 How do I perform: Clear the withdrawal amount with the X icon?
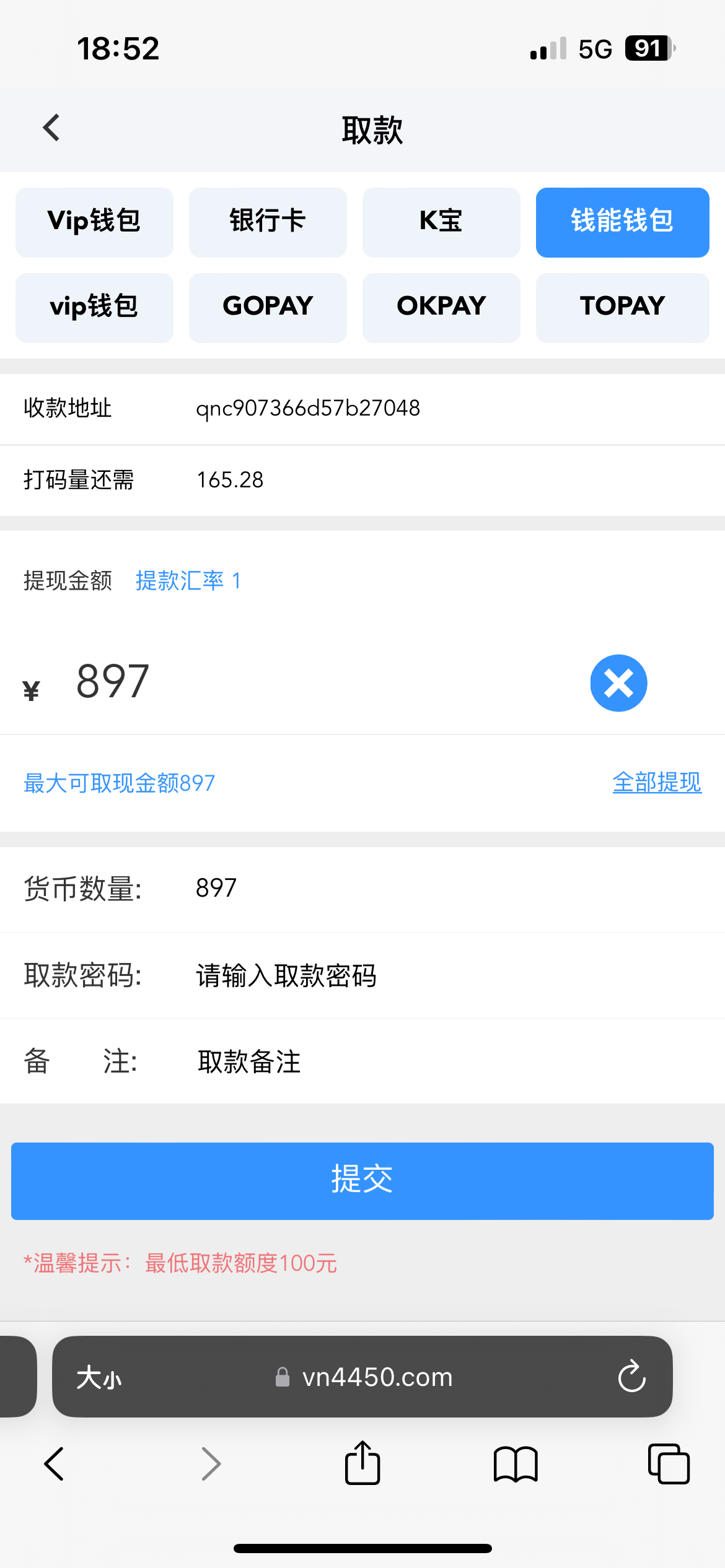(x=618, y=682)
